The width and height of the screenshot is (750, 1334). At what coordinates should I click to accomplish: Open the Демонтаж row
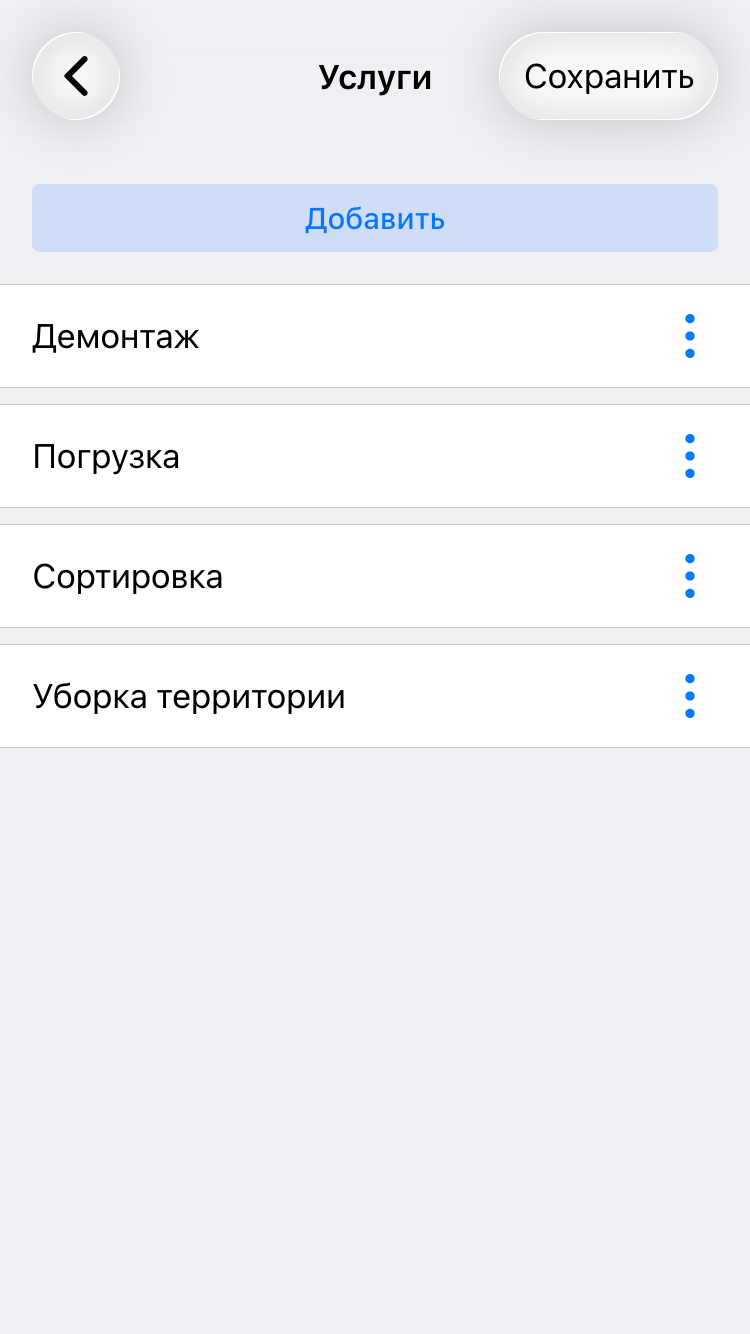click(300, 336)
